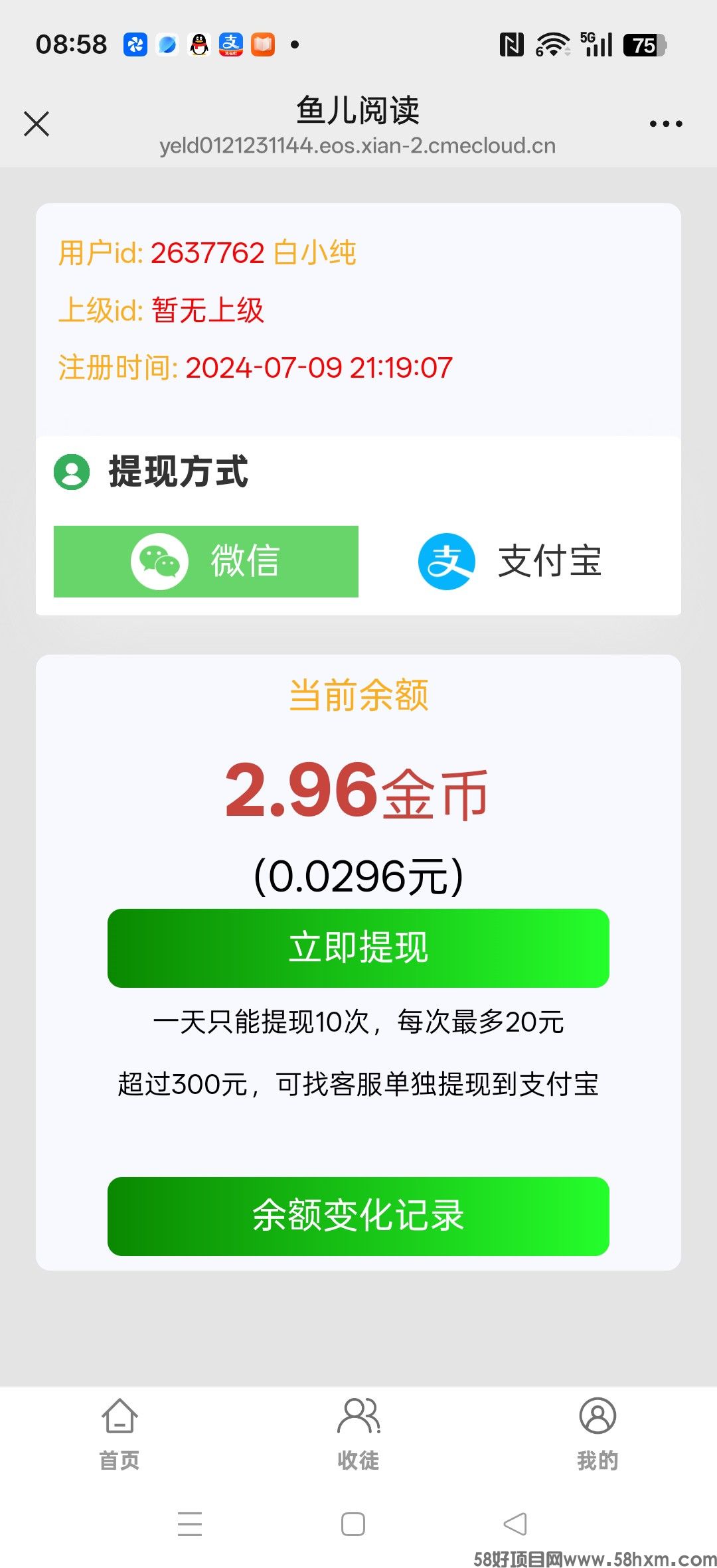Switch to the 首页 tab
This screenshot has height=1568, width=717.
(118, 1447)
